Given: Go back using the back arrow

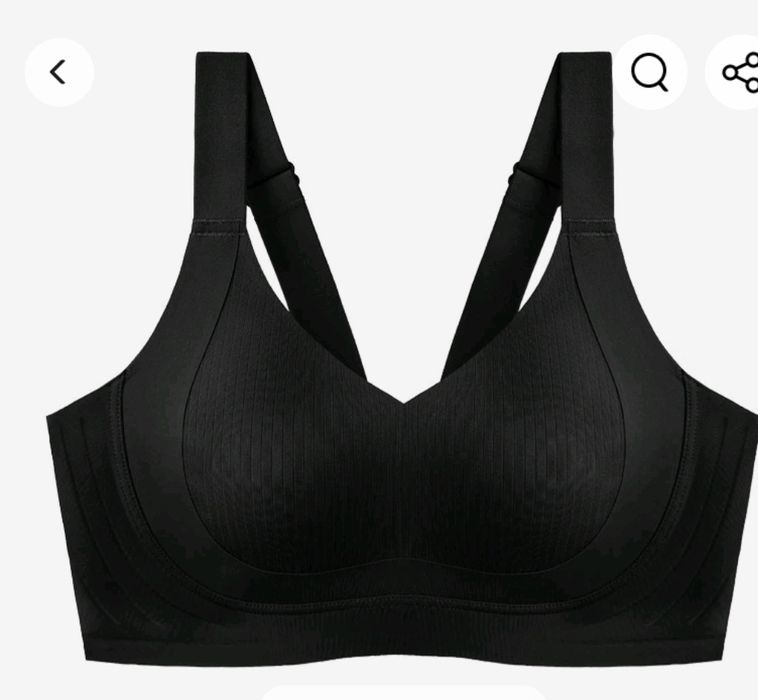Looking at the screenshot, I should (x=59, y=72).
